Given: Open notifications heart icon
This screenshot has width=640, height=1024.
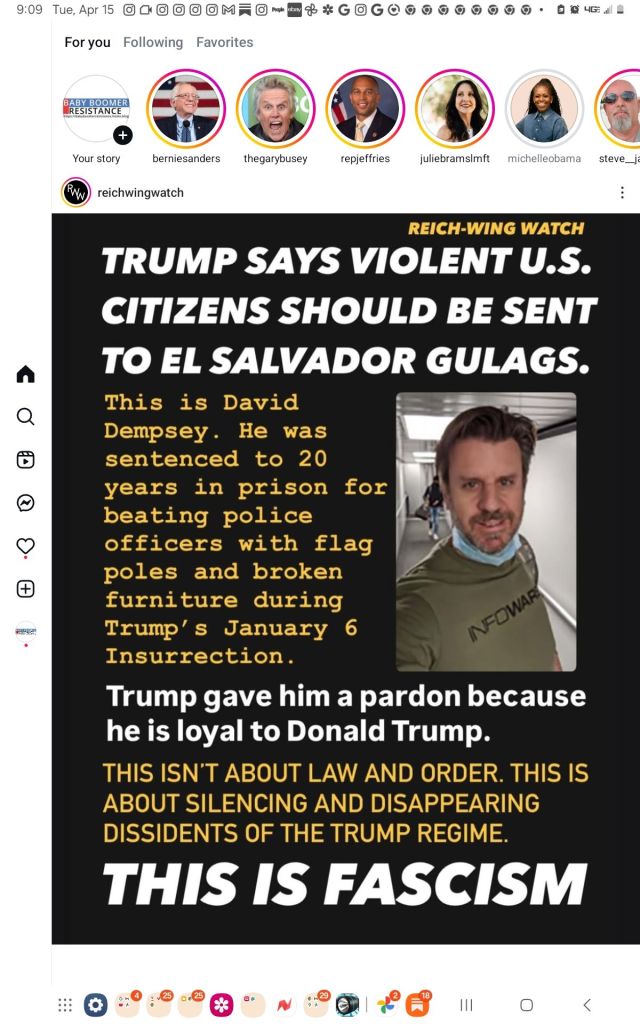Looking at the screenshot, I should point(26,546).
